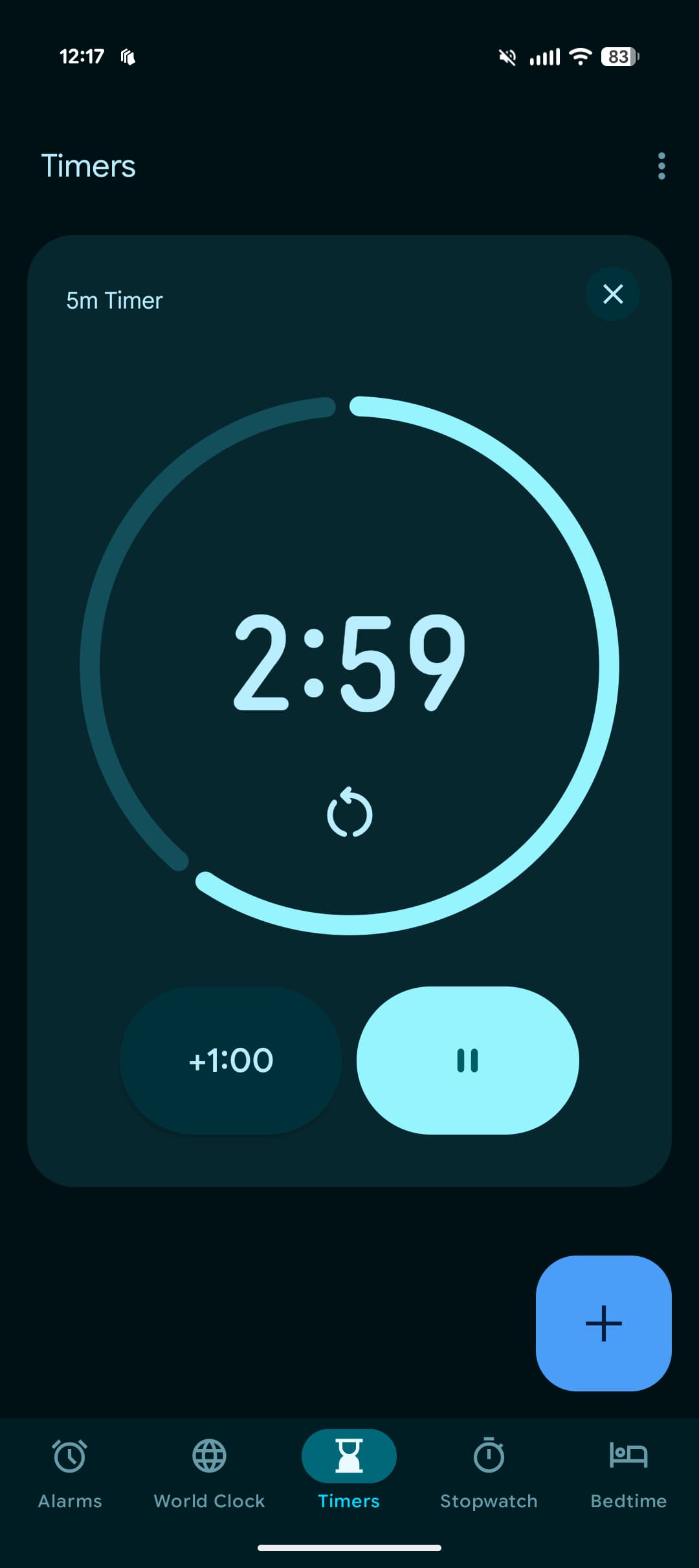The image size is (699, 1568).
Task: Pause the running timer
Action: (x=467, y=1061)
